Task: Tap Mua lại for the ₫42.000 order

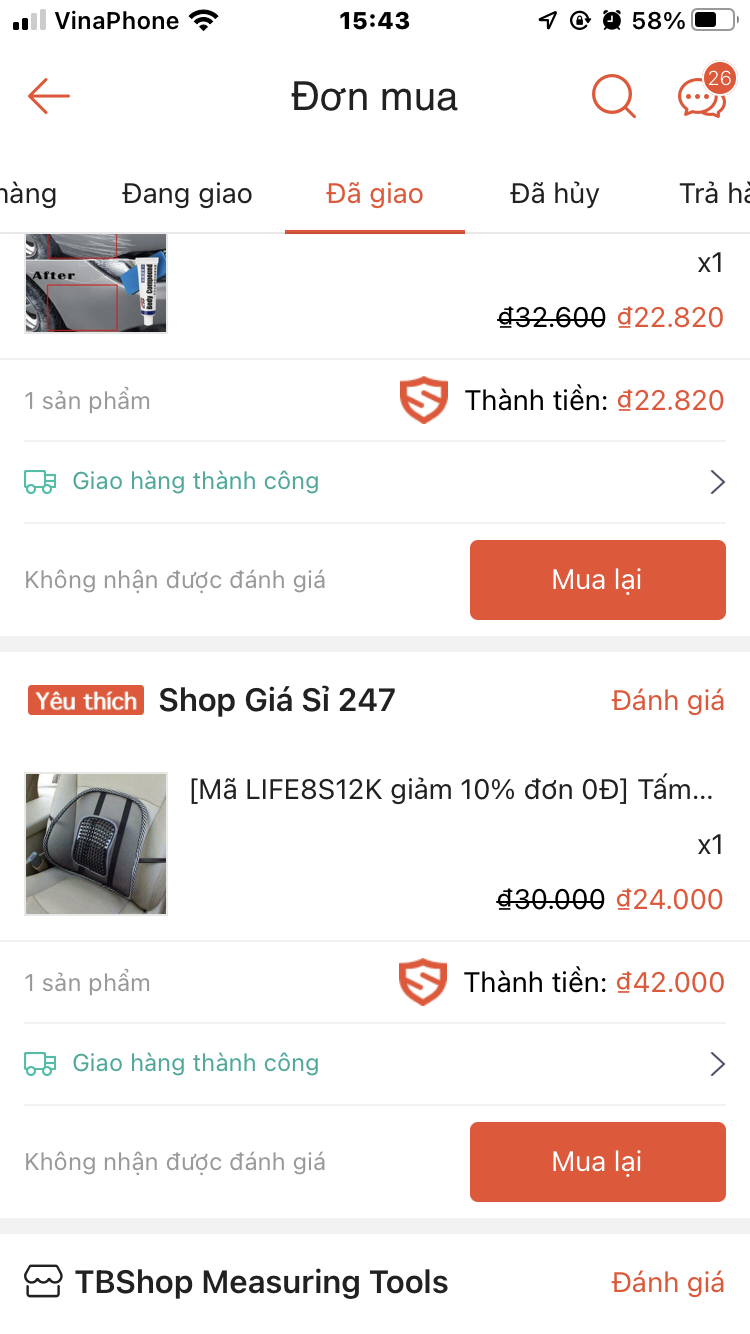Action: point(597,1162)
